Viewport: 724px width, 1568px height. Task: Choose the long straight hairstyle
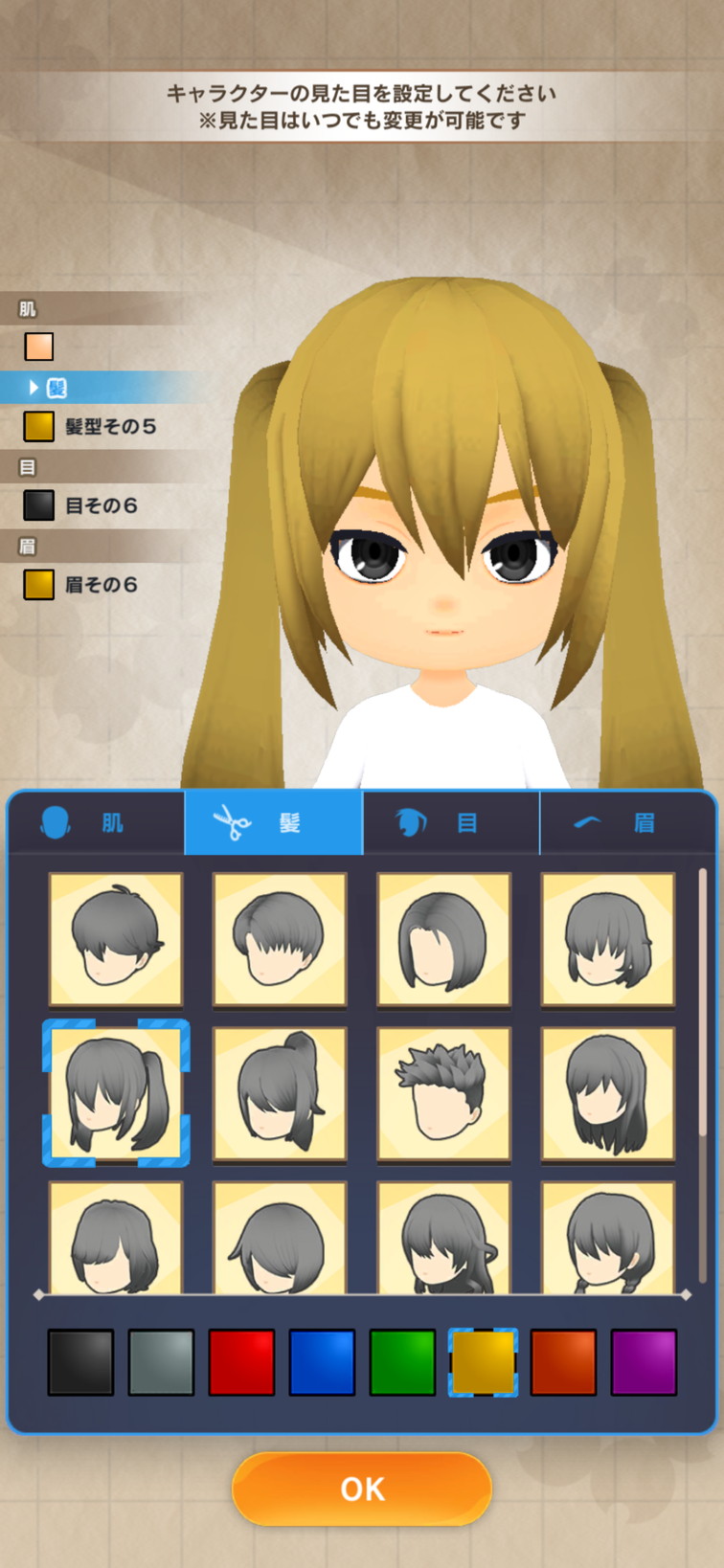pos(608,1093)
